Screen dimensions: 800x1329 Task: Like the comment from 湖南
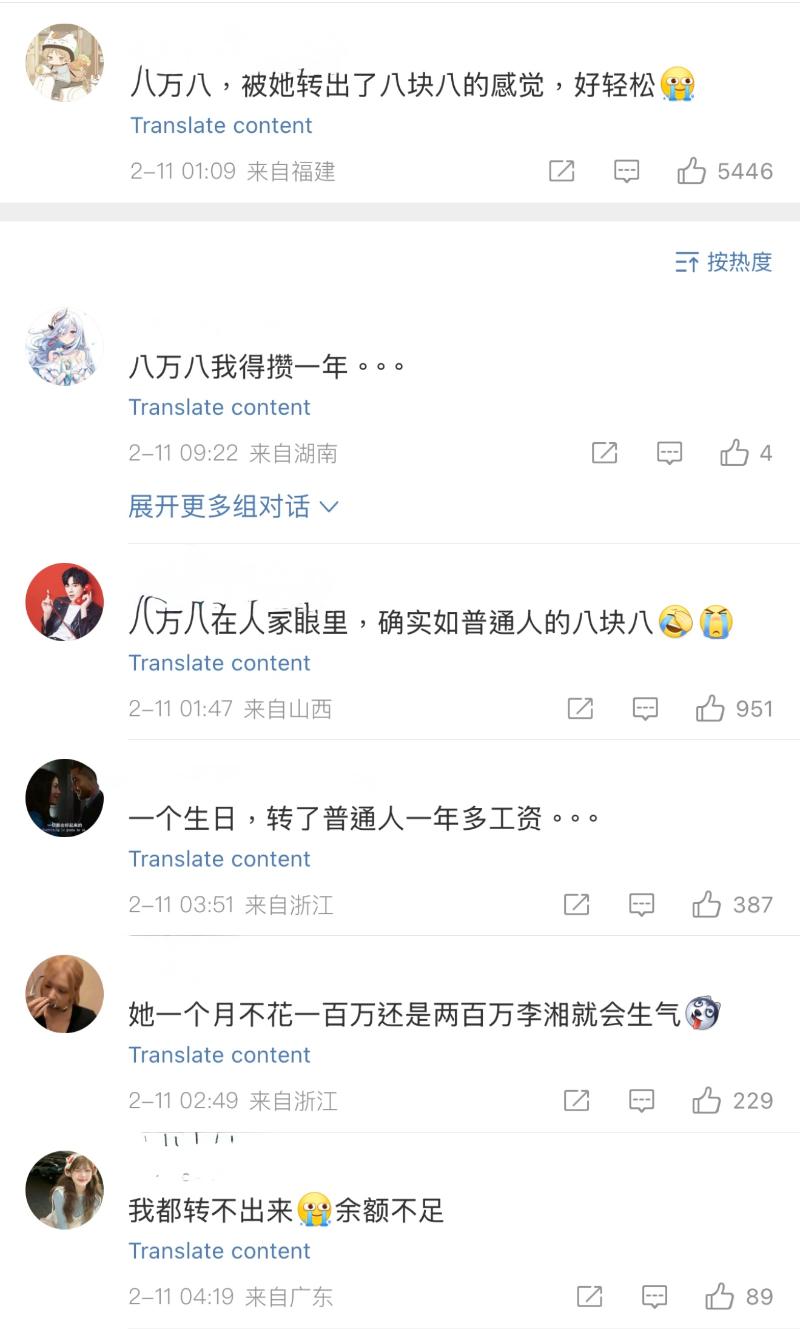coord(734,453)
